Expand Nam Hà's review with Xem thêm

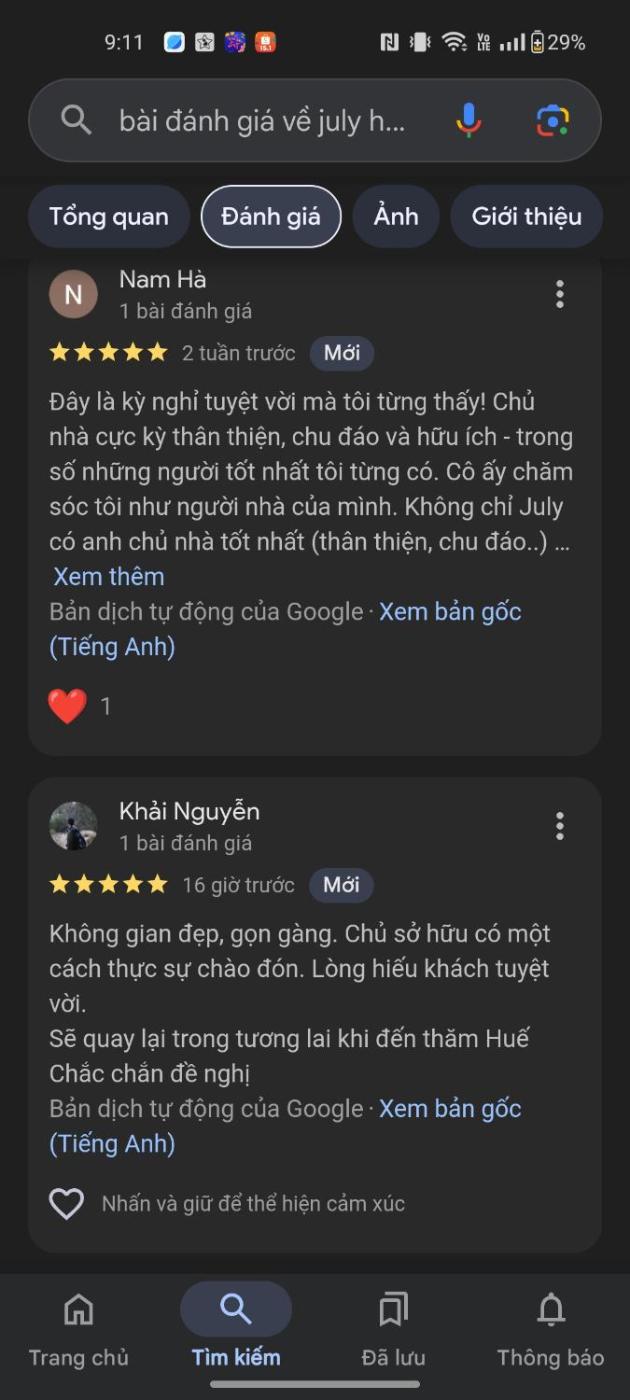[108, 577]
